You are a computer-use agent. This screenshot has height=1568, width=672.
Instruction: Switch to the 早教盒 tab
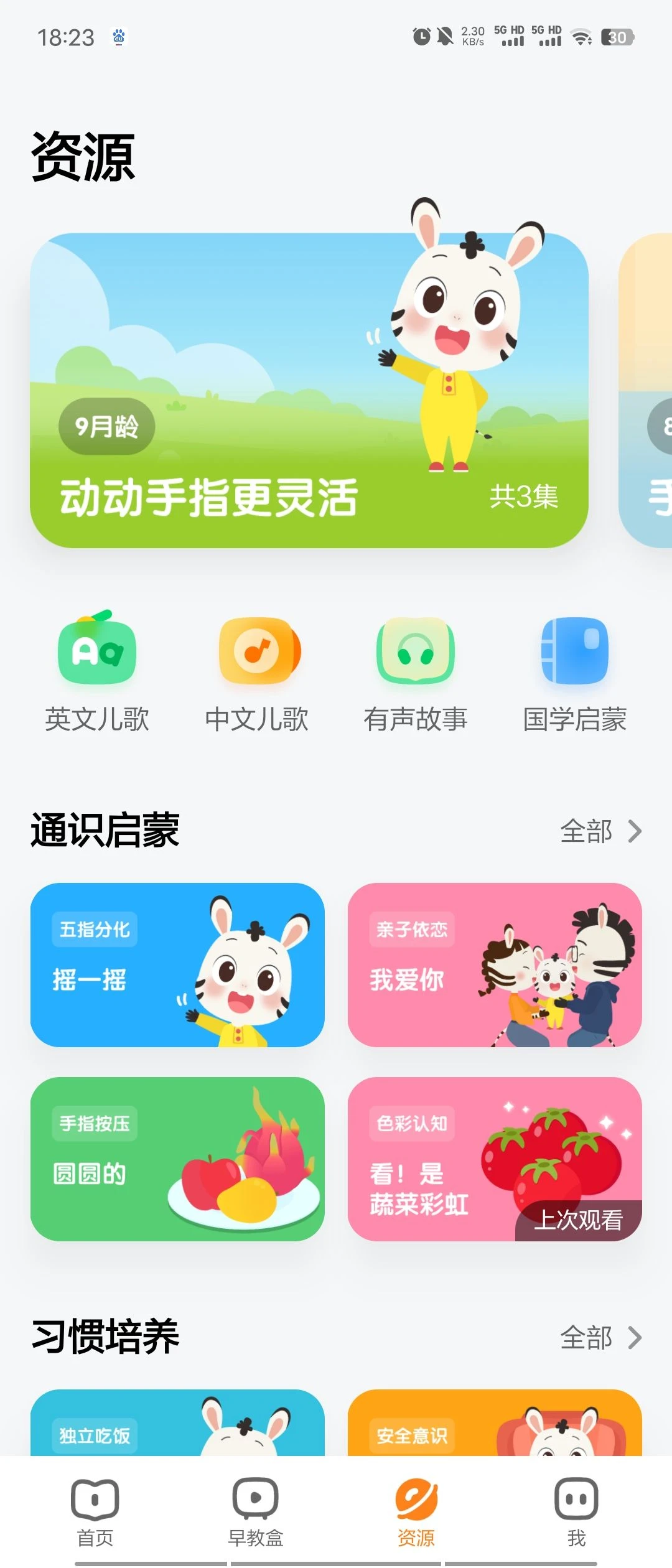pyautogui.click(x=255, y=1512)
